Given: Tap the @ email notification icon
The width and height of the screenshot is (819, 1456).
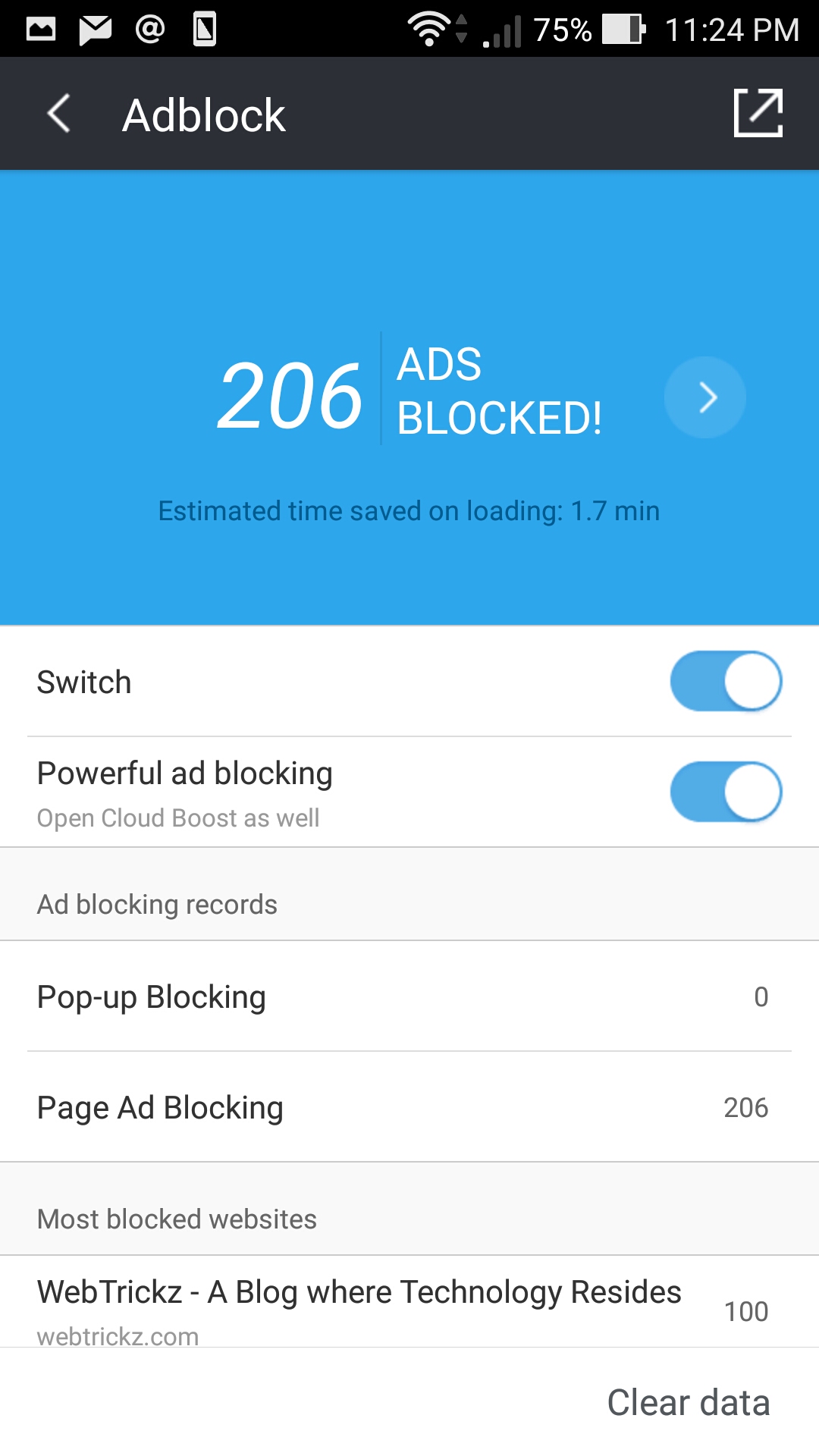Looking at the screenshot, I should coord(150,29).
